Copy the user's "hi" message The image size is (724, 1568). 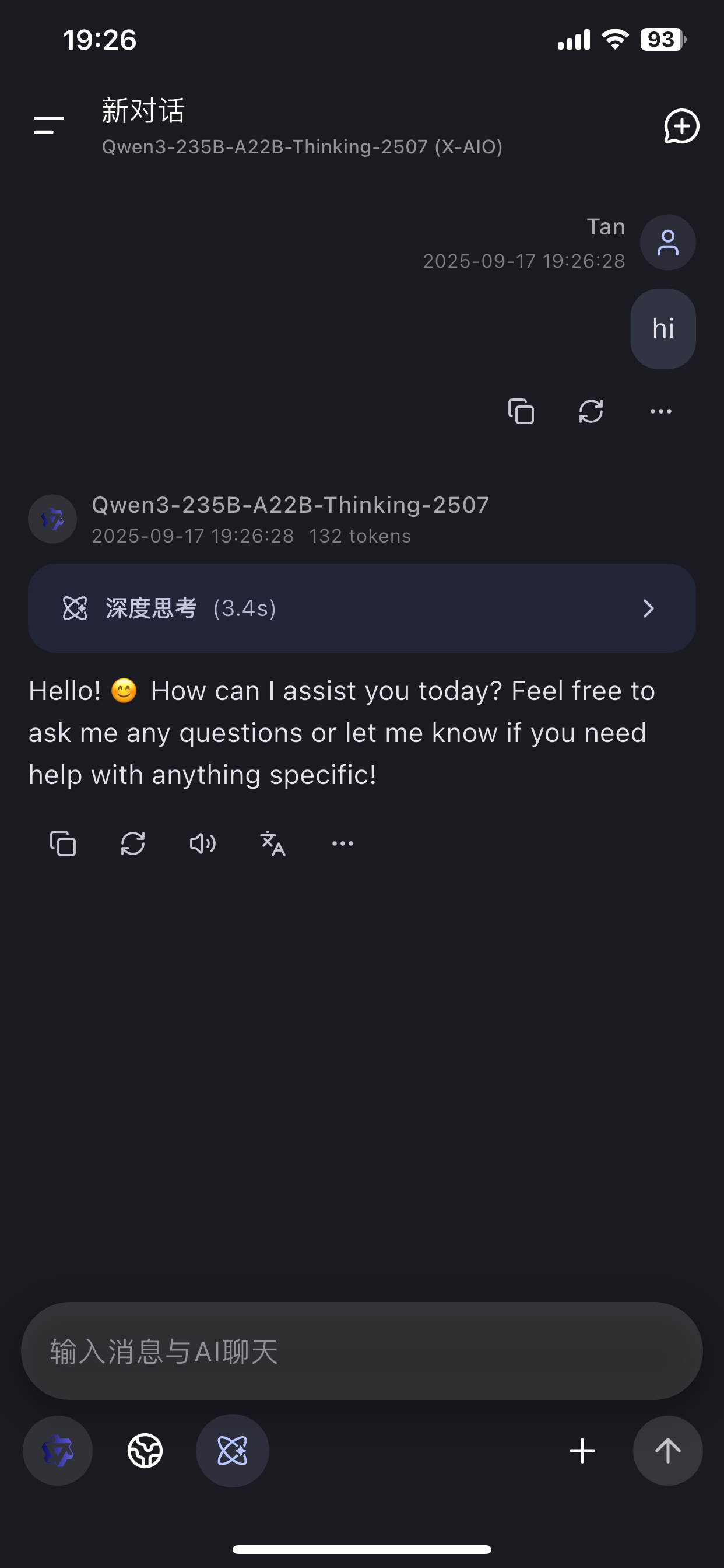[521, 411]
